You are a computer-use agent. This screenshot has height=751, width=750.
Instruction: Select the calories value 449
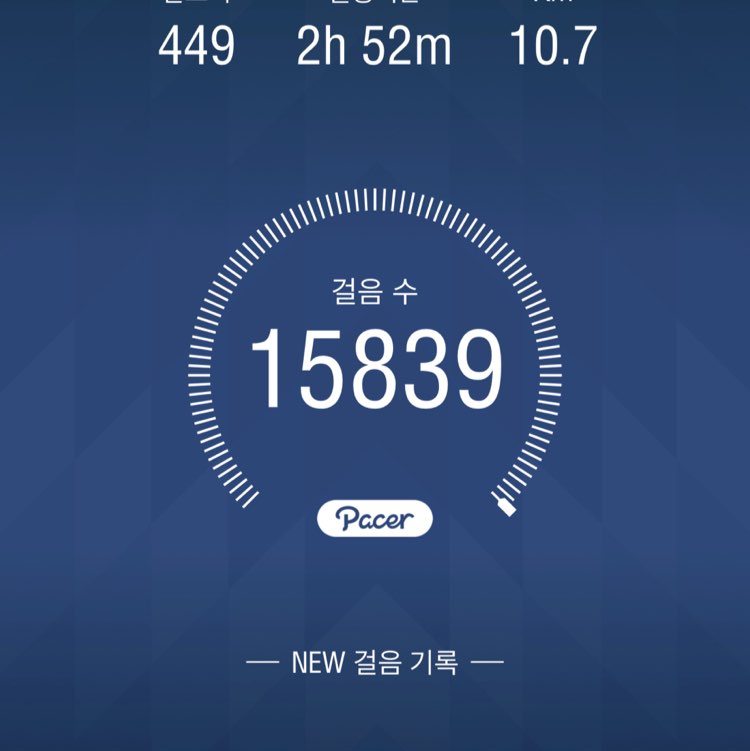click(196, 42)
